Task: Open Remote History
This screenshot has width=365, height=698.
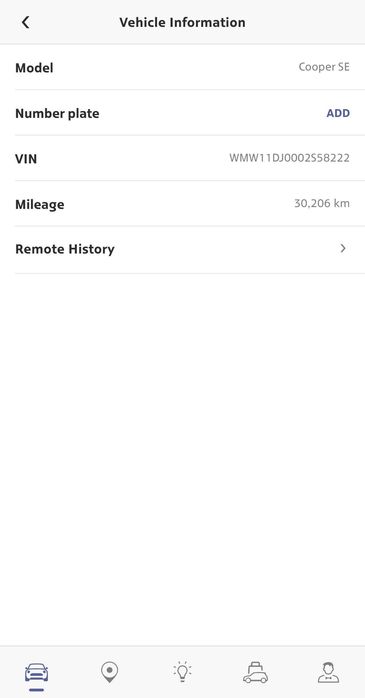Action: [x=182, y=249]
